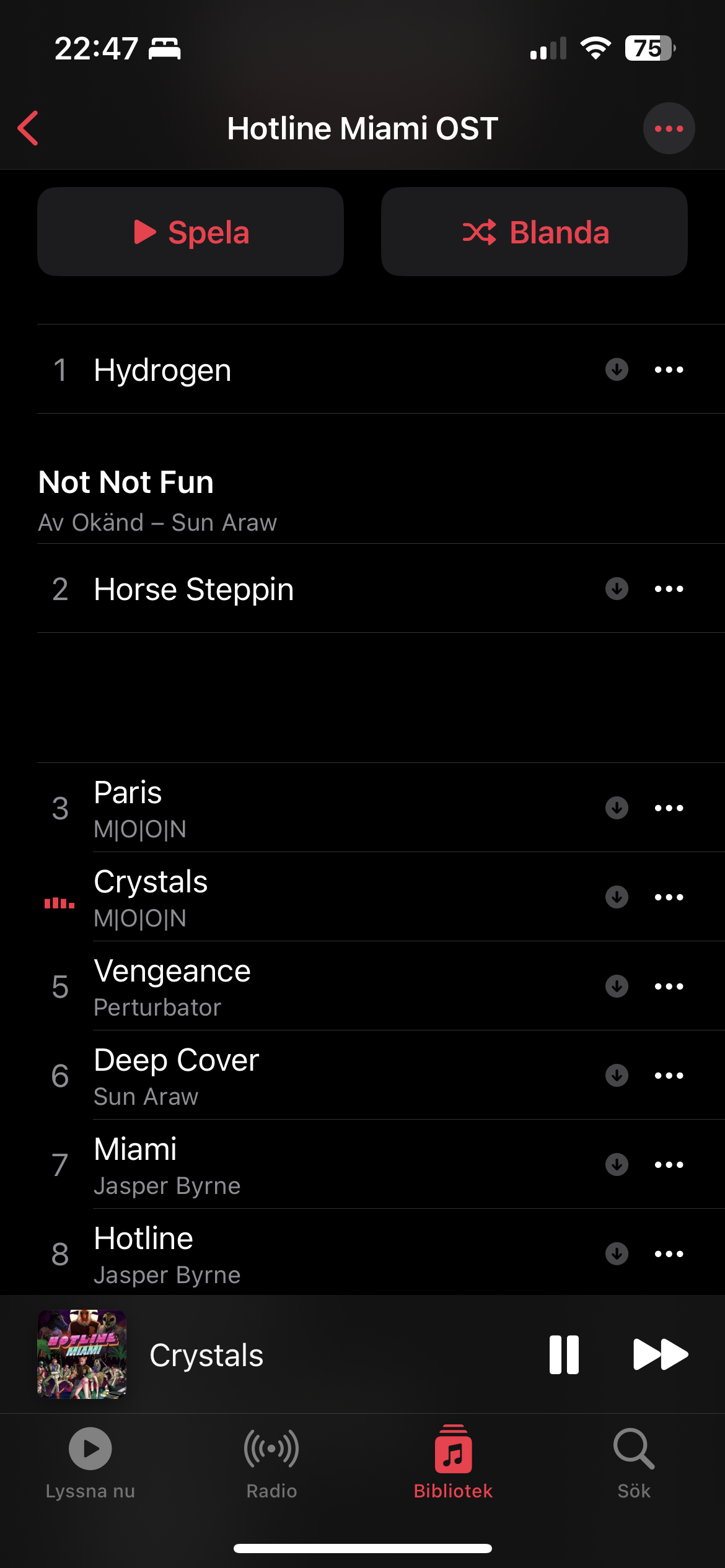Go back from Hotline Miami OST
725x1568 pixels.
29,128
